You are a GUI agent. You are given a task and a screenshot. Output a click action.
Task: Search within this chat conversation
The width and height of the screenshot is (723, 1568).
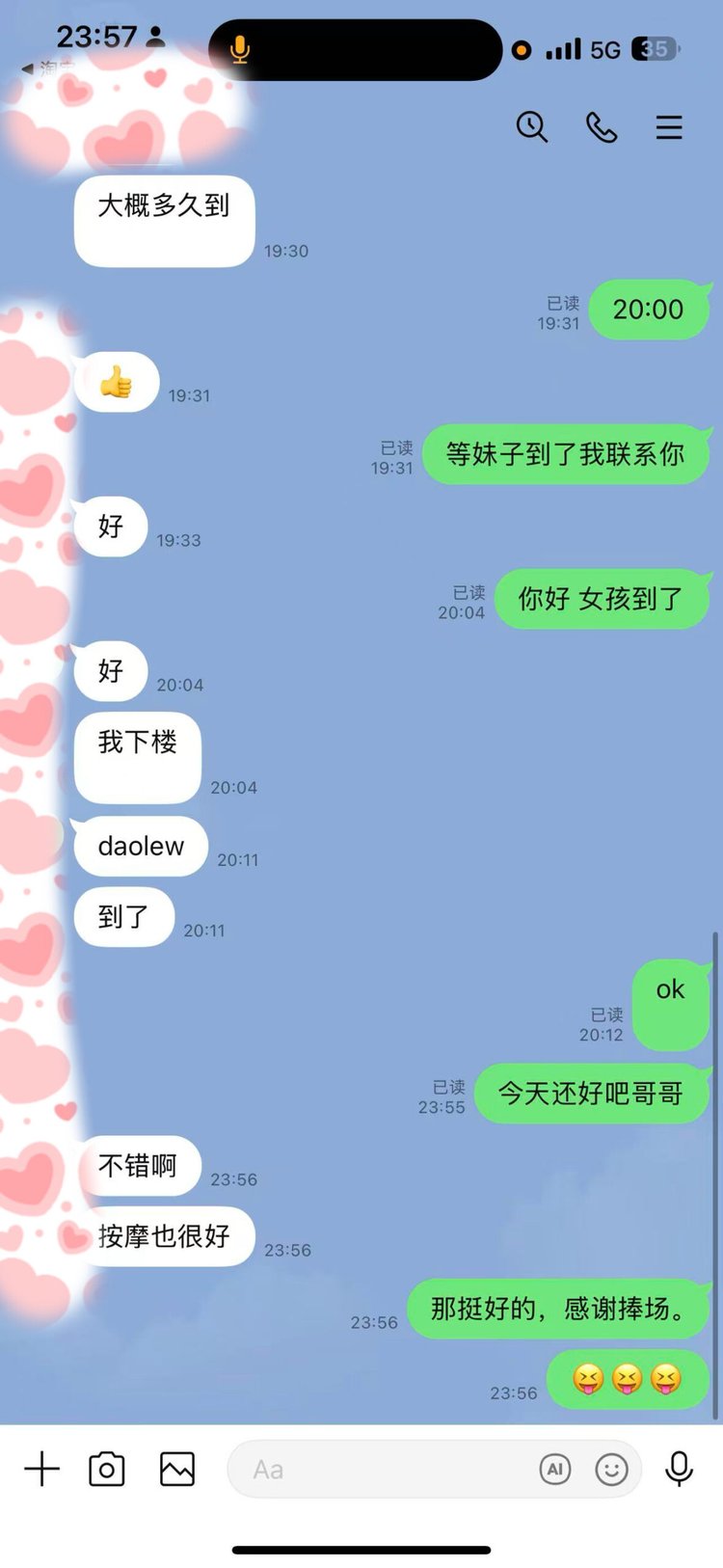[531, 127]
